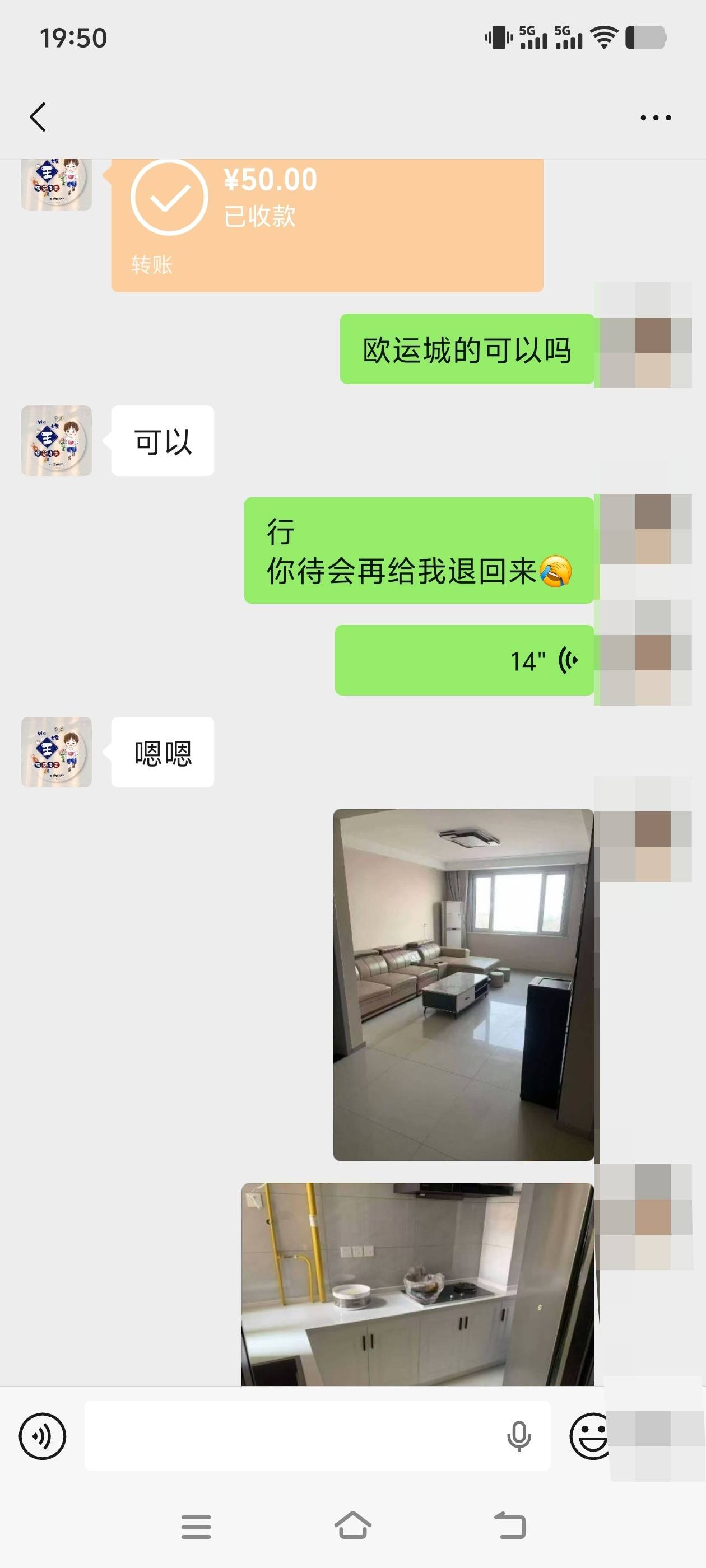Tap the system back navigation button
The height and width of the screenshot is (1568, 706).
509,1525
